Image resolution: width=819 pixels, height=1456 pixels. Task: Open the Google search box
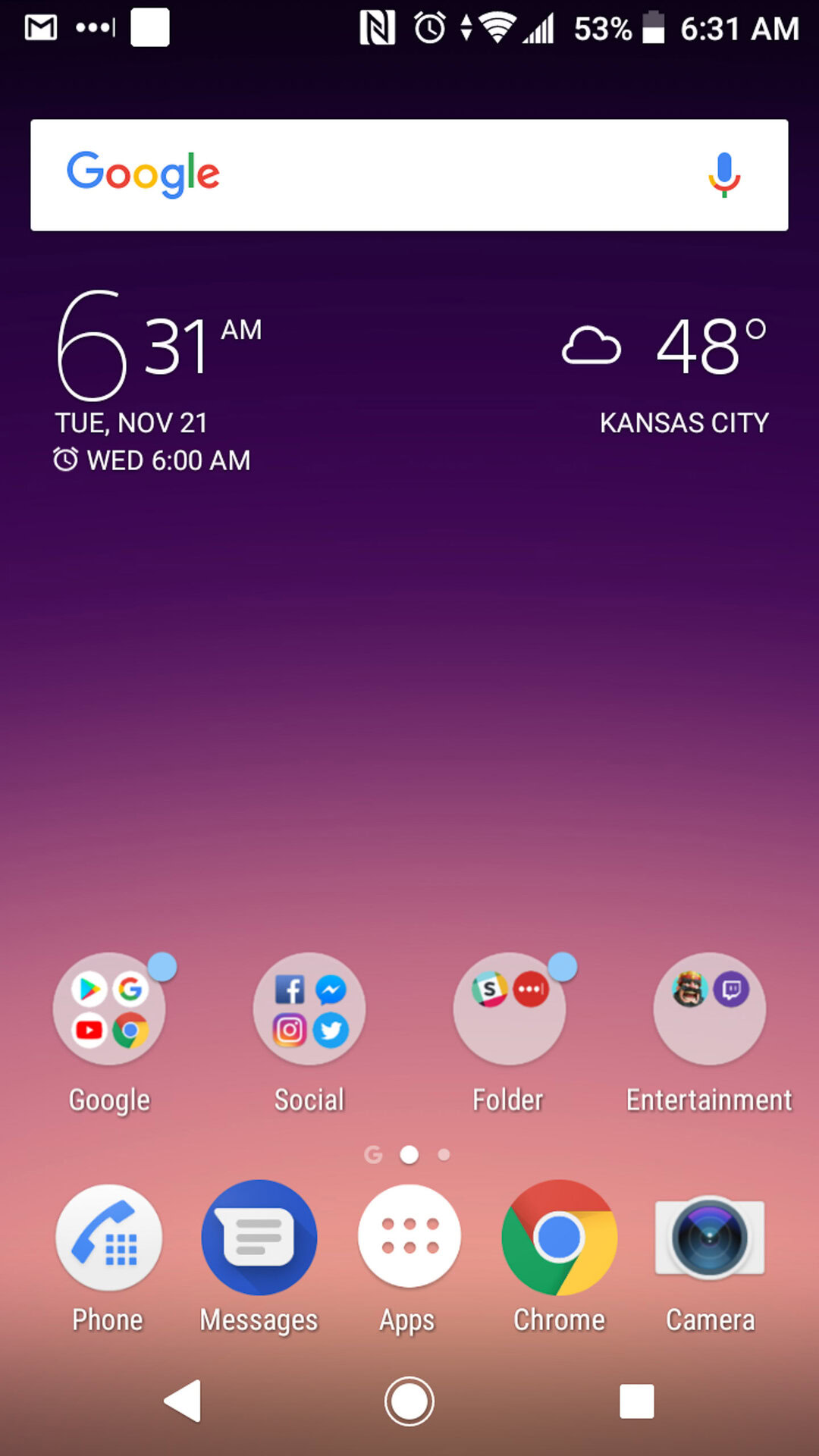[379, 175]
